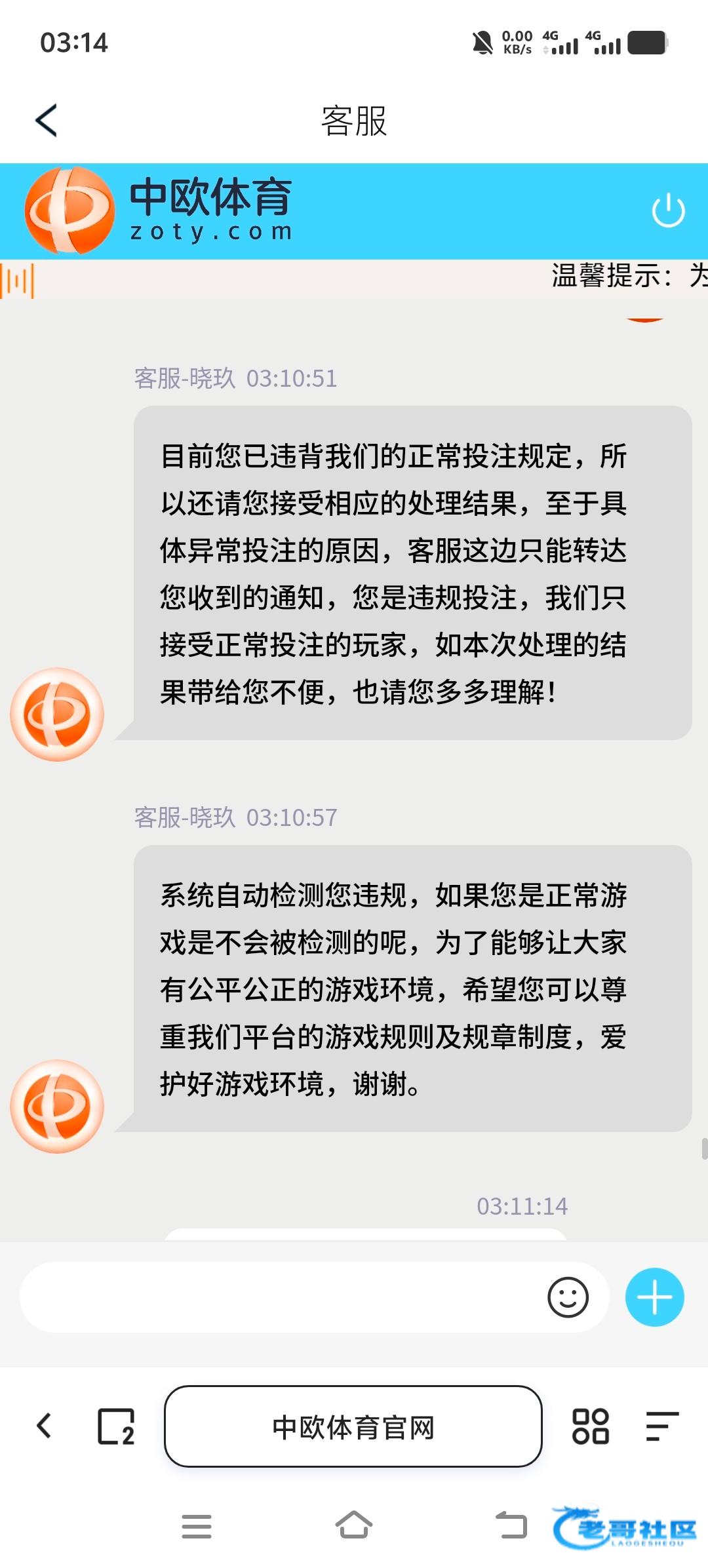
Task: Open the browser hamburger menu
Action: click(x=661, y=1426)
